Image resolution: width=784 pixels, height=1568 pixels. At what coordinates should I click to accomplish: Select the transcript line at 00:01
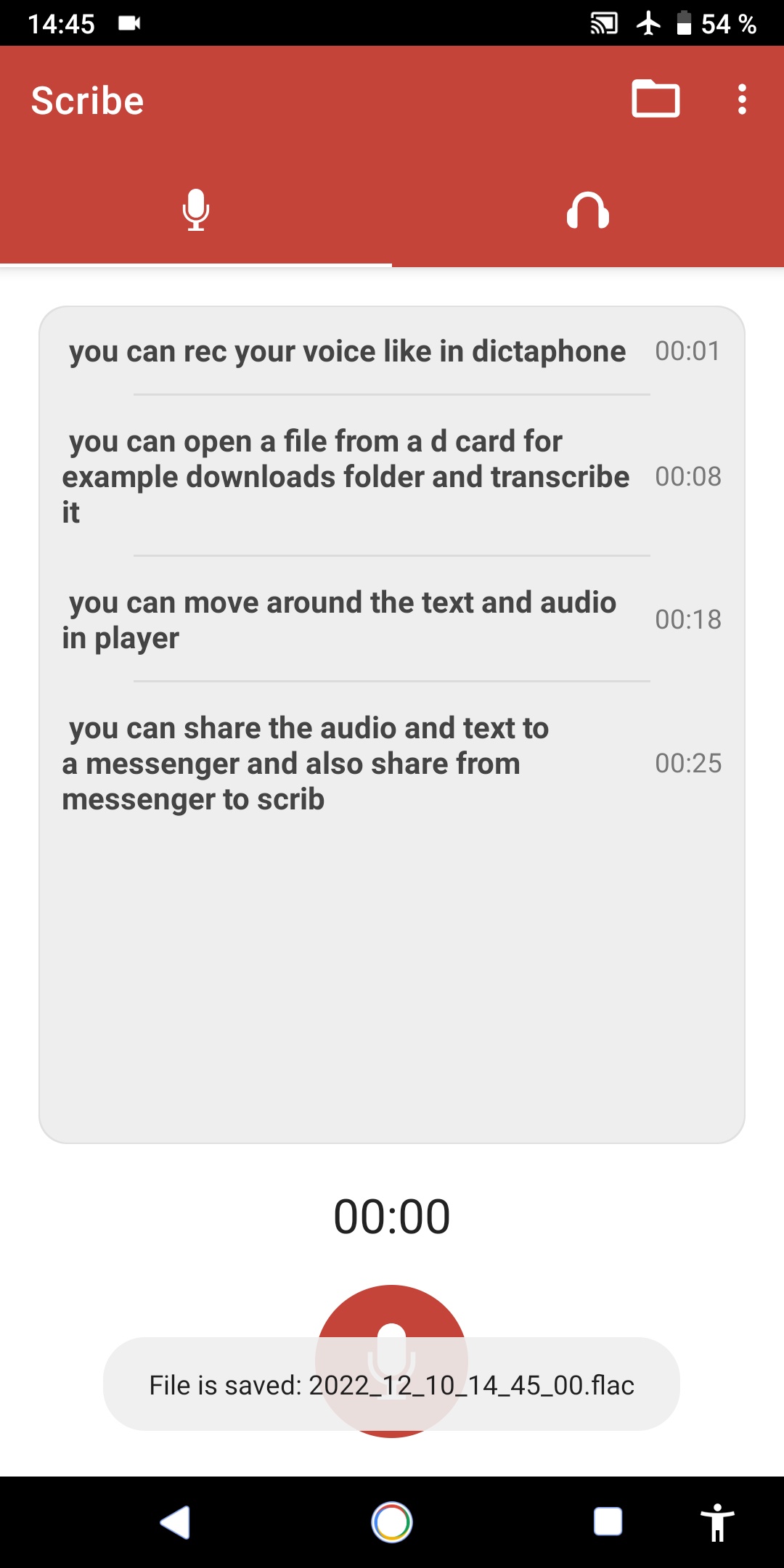392,351
